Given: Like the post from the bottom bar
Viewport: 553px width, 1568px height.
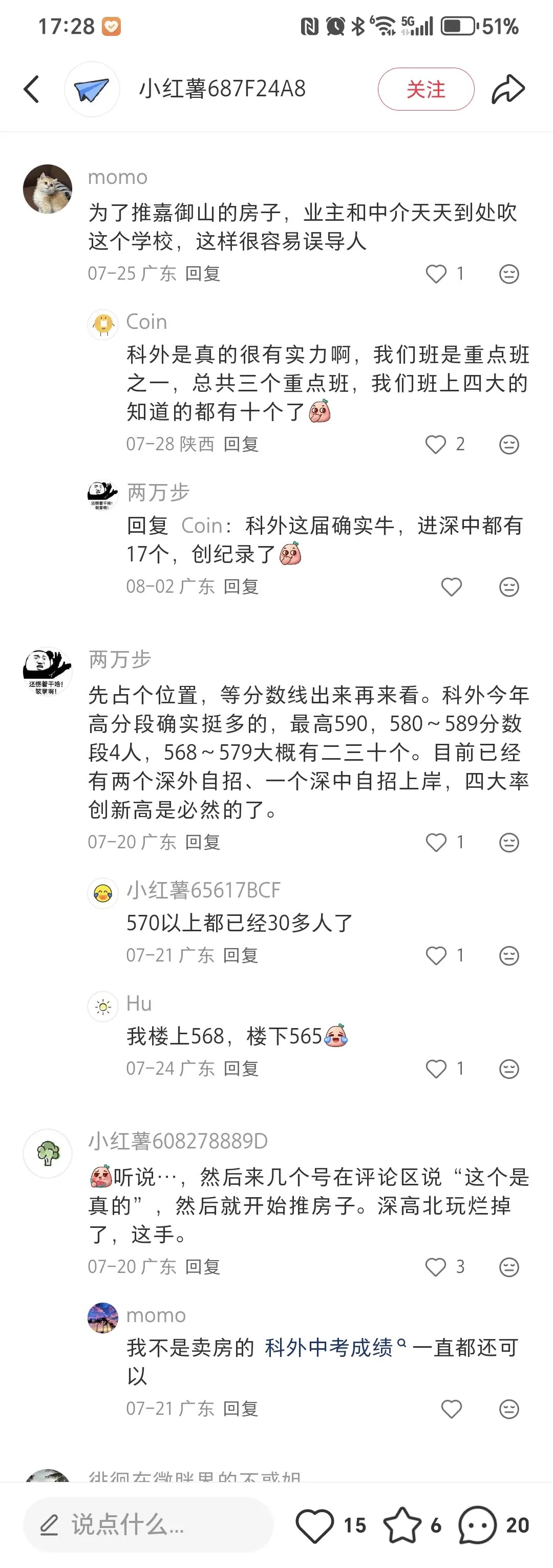Looking at the screenshot, I should (315, 1525).
